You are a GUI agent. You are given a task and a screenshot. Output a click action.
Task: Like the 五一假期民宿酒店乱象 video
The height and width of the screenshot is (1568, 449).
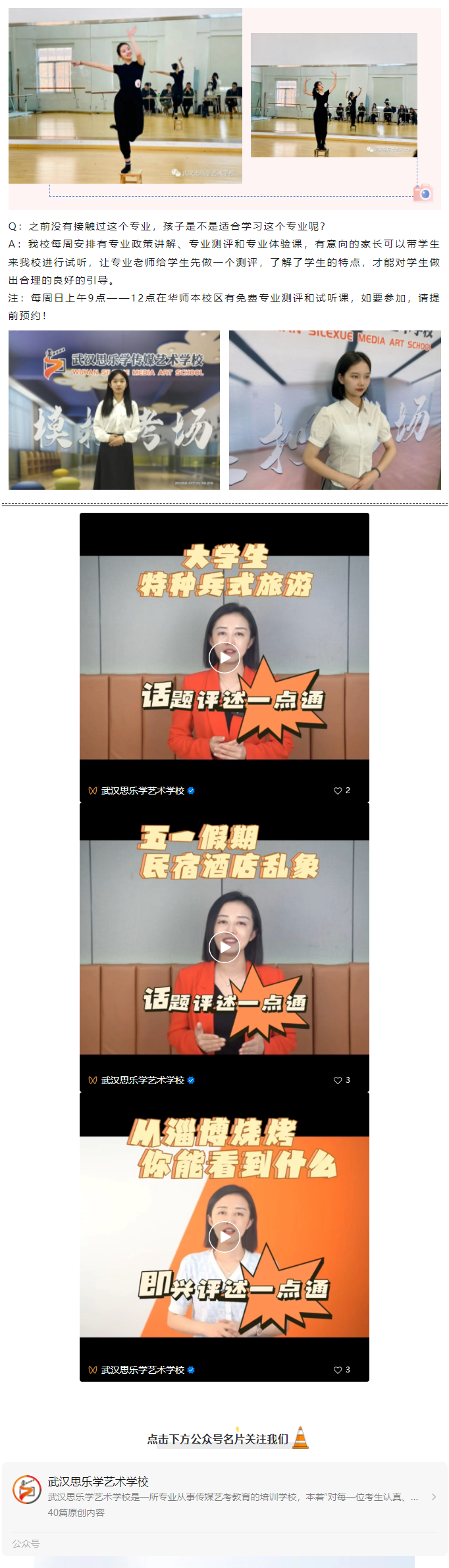(338, 1080)
